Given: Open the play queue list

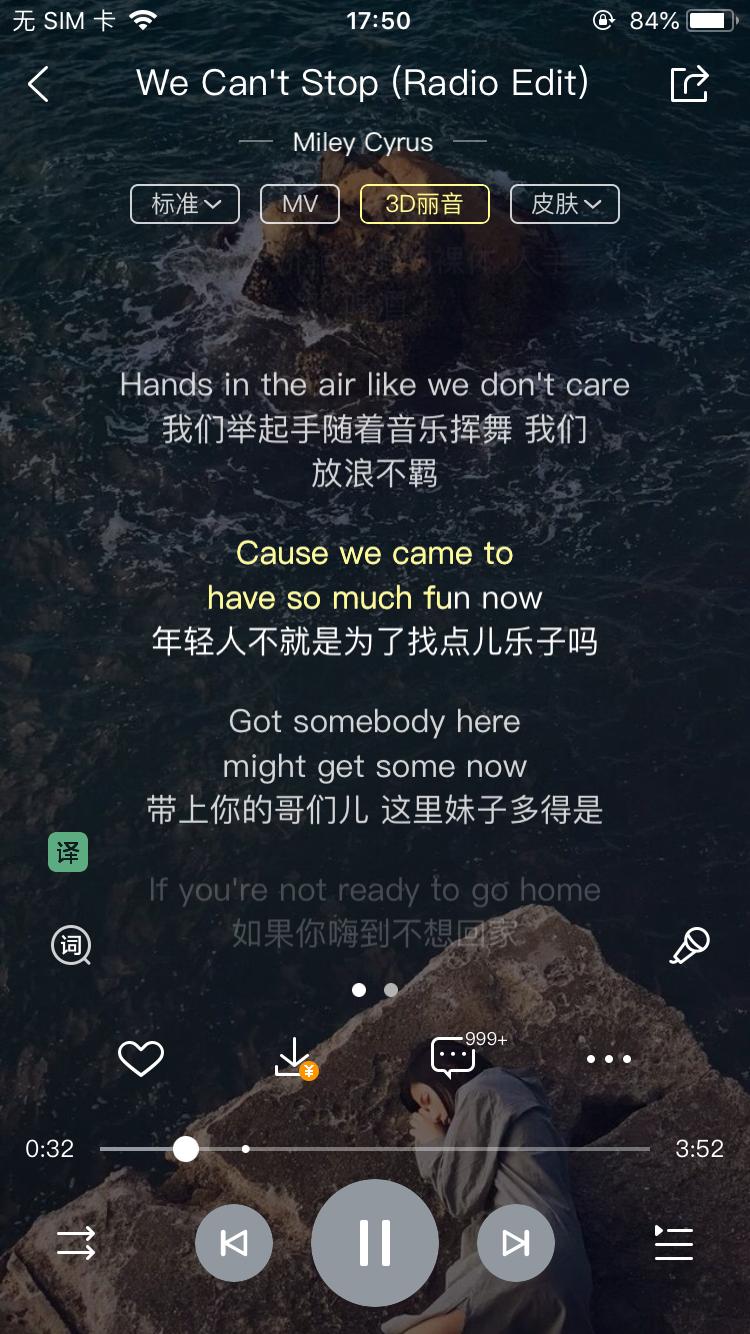Looking at the screenshot, I should tap(673, 1243).
